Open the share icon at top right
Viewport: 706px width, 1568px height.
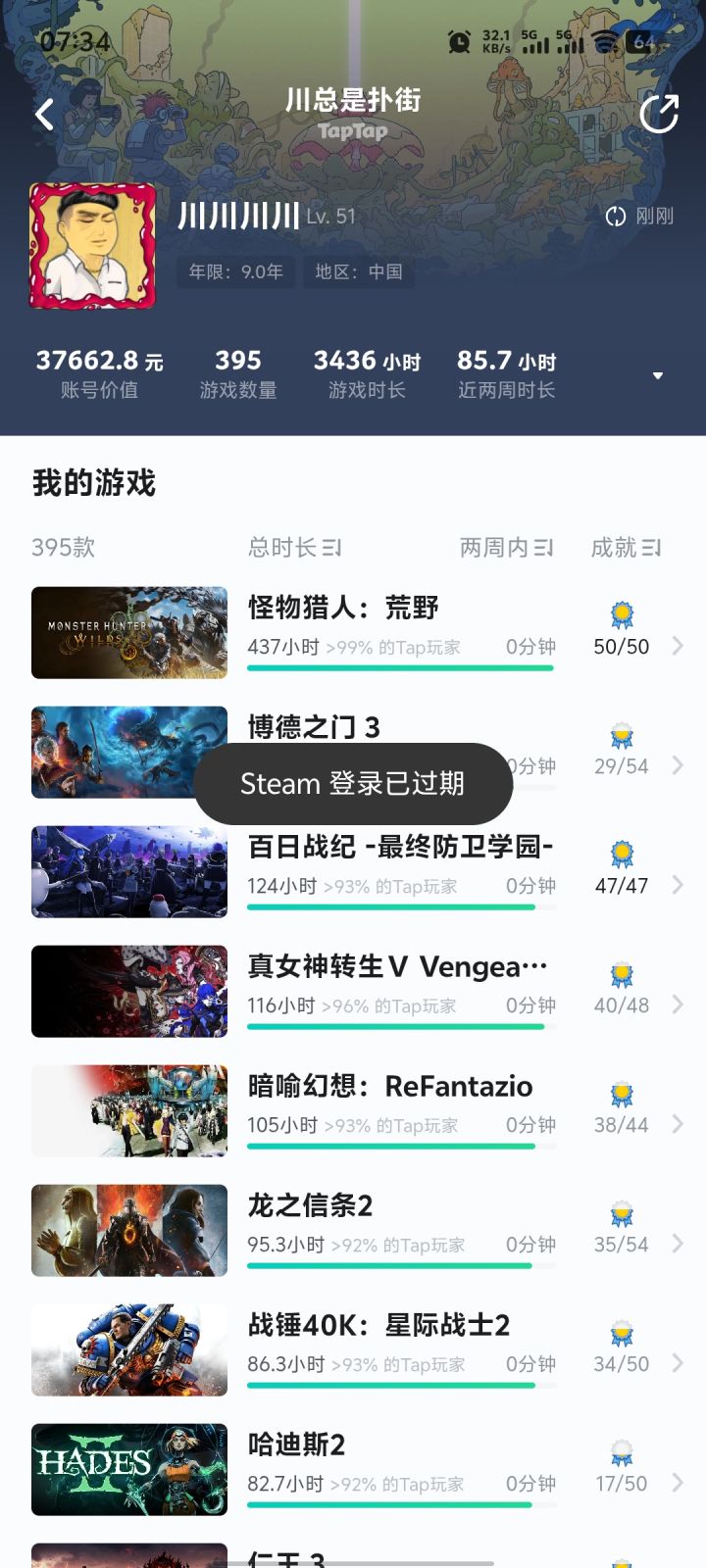pyautogui.click(x=662, y=113)
